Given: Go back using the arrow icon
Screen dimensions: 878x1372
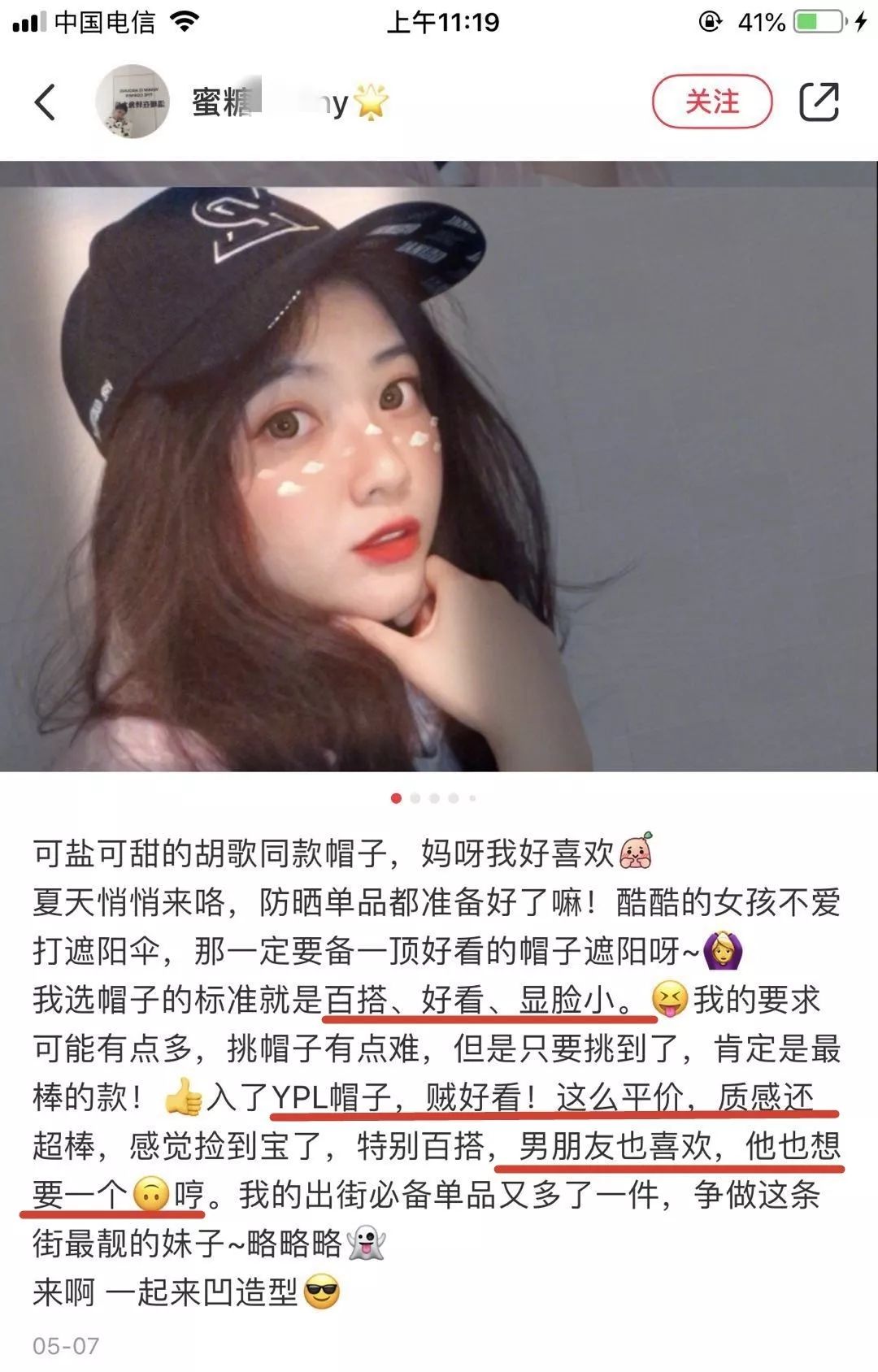Looking at the screenshot, I should click(x=46, y=102).
